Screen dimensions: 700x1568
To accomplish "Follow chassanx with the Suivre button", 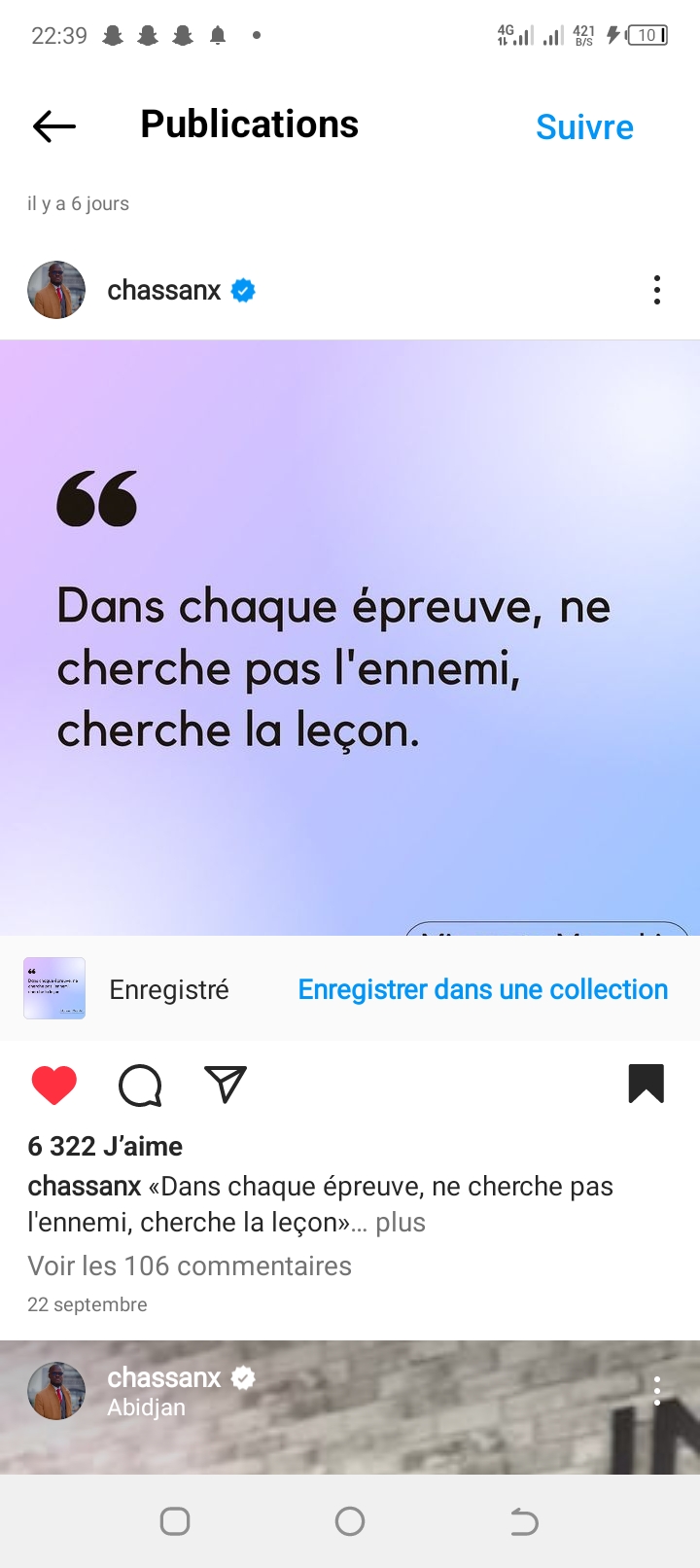I will pyautogui.click(x=584, y=127).
